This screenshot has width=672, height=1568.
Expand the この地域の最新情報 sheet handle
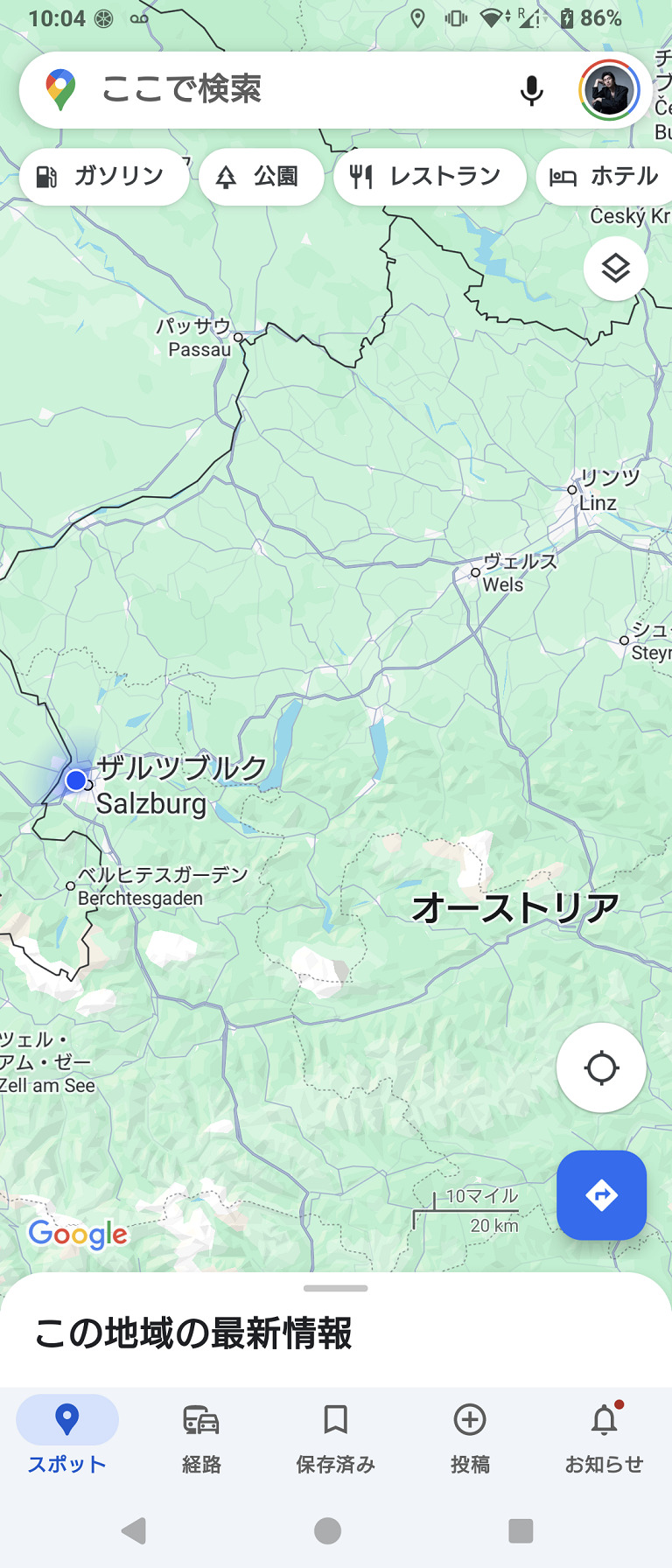coord(336,1288)
